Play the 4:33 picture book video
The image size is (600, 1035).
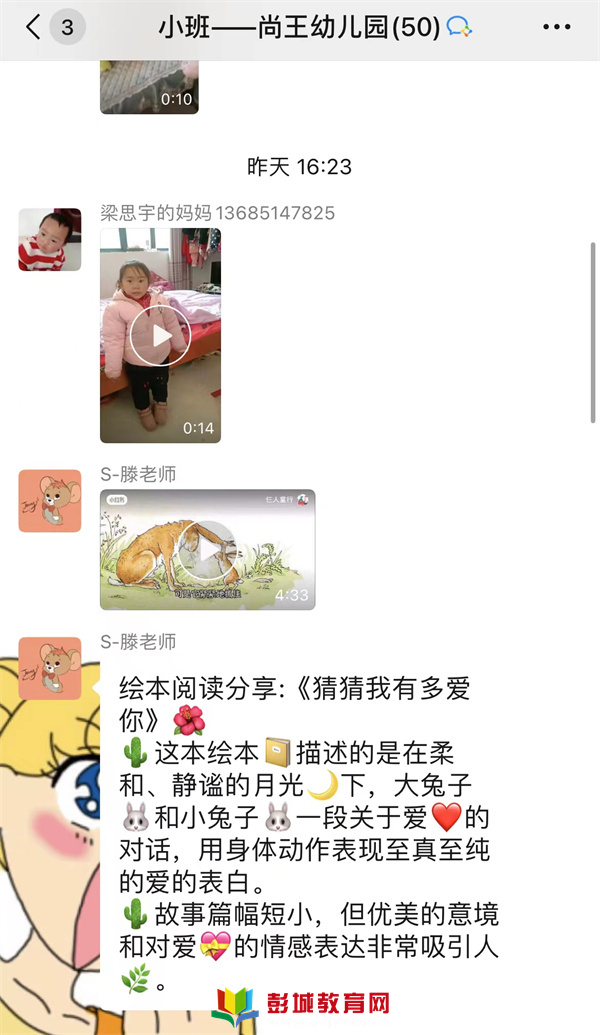point(207,550)
